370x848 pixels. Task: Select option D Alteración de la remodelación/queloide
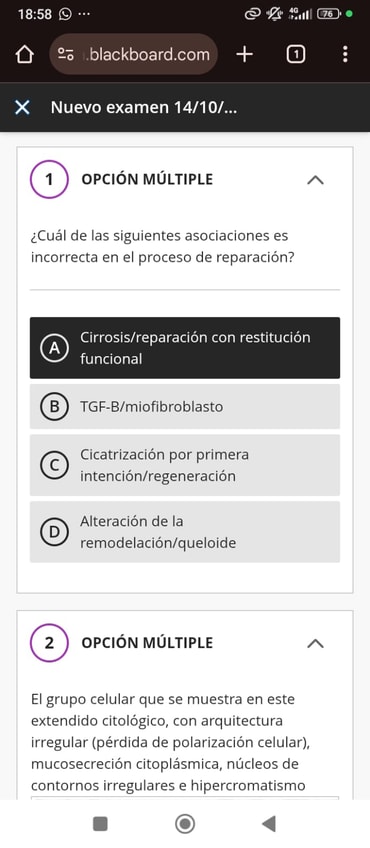click(x=185, y=532)
